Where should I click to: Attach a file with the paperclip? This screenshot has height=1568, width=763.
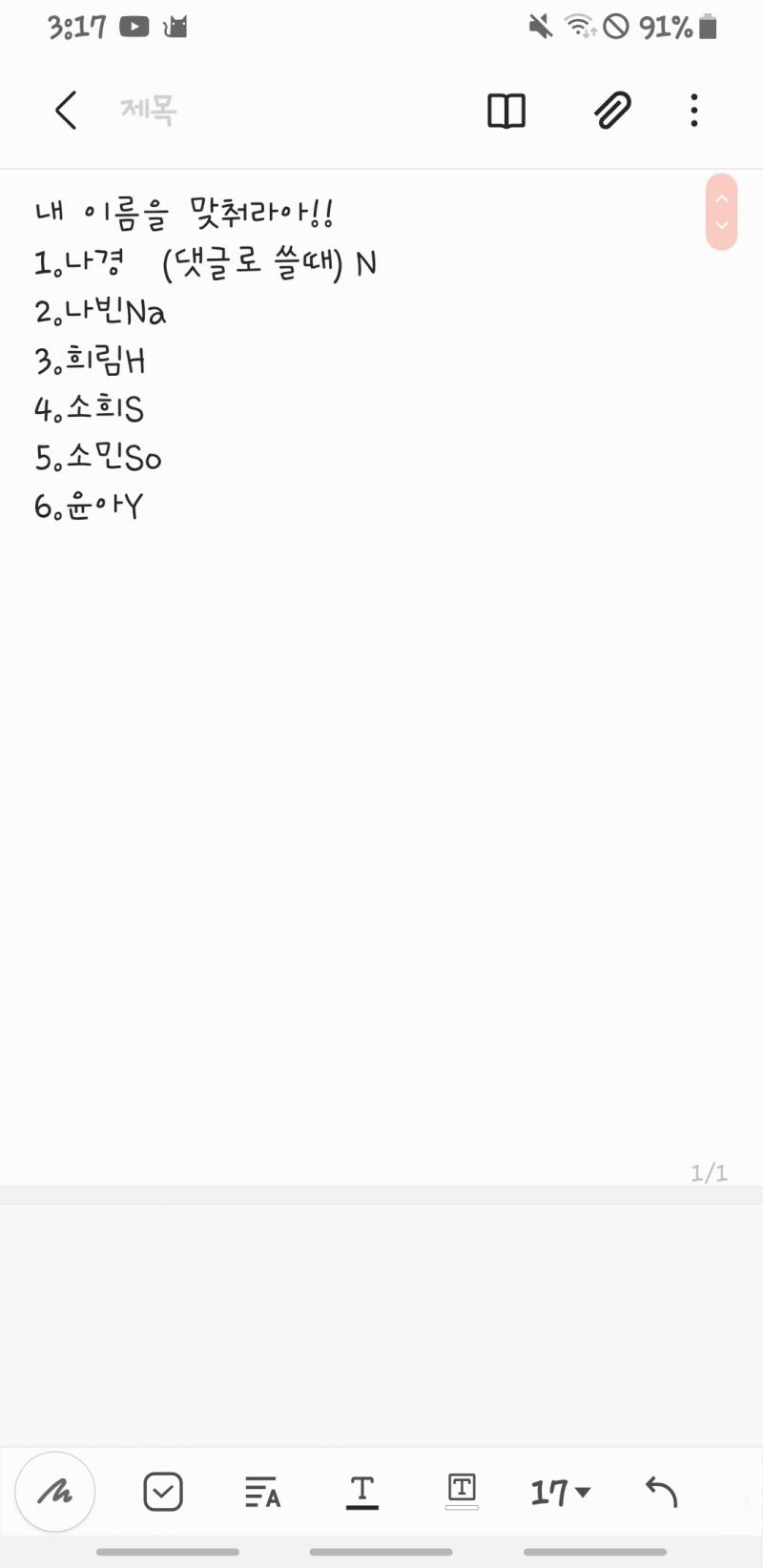coord(612,111)
